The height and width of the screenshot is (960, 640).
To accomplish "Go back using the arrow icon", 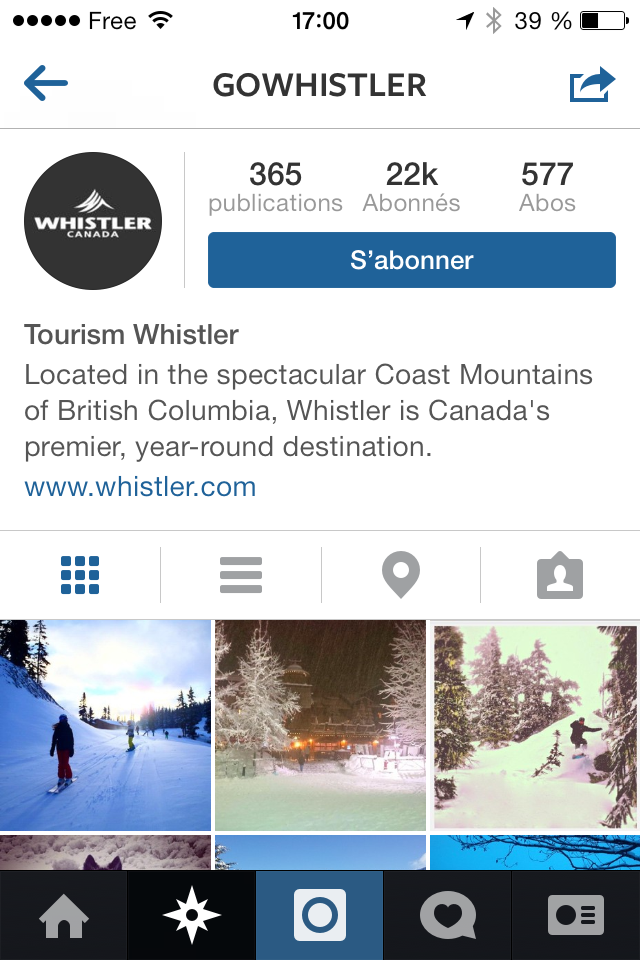I will point(46,84).
